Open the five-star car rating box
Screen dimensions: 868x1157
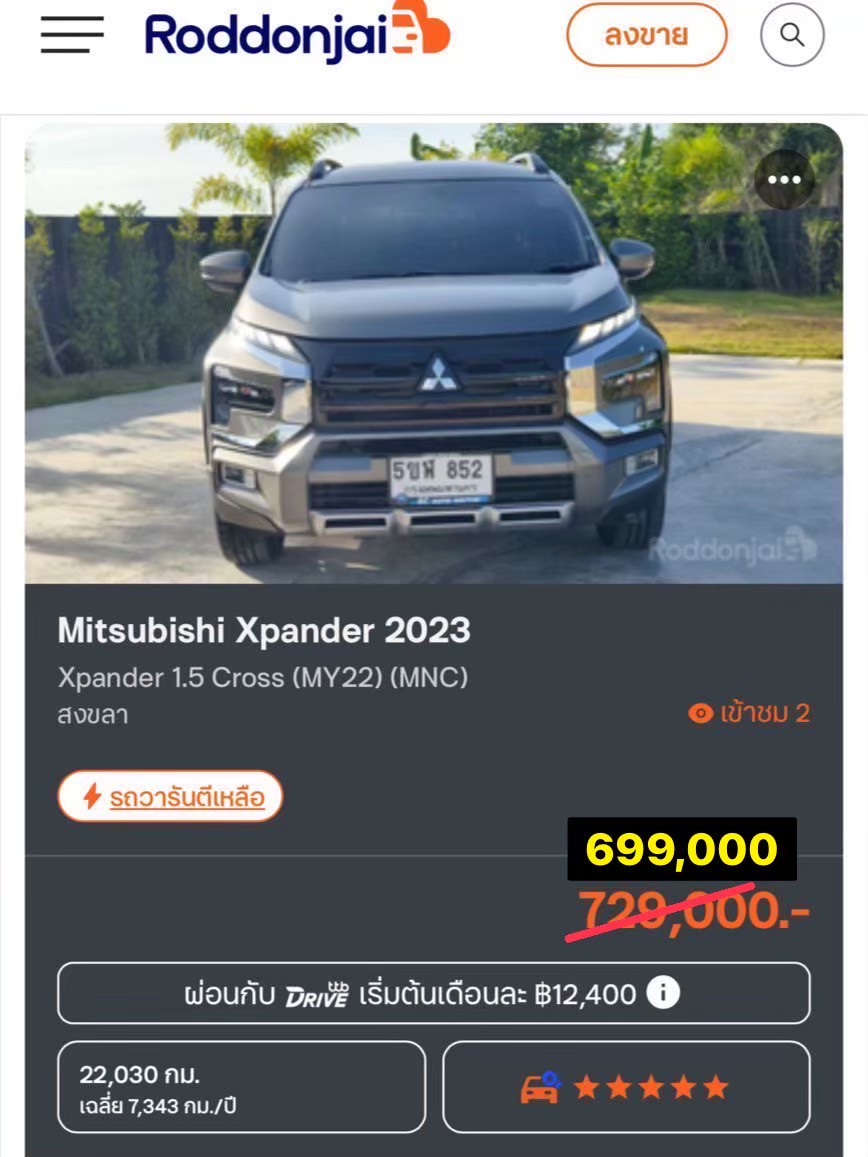pos(626,1087)
